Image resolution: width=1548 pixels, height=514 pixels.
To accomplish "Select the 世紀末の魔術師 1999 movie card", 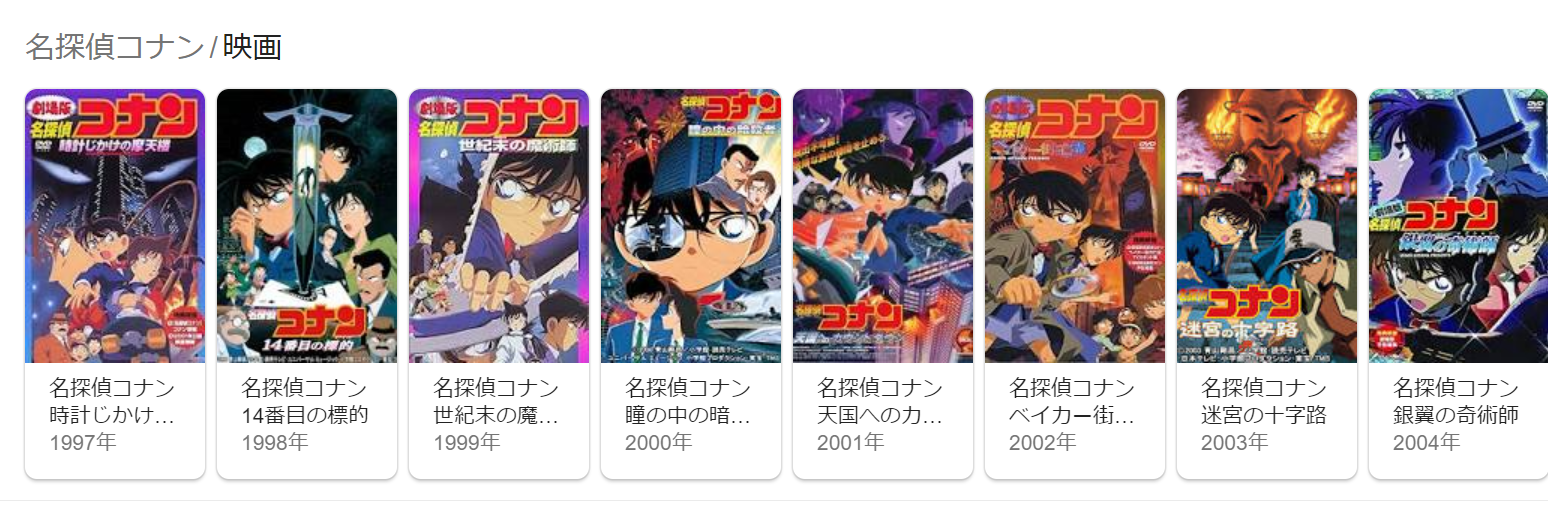I will pyautogui.click(x=499, y=283).
